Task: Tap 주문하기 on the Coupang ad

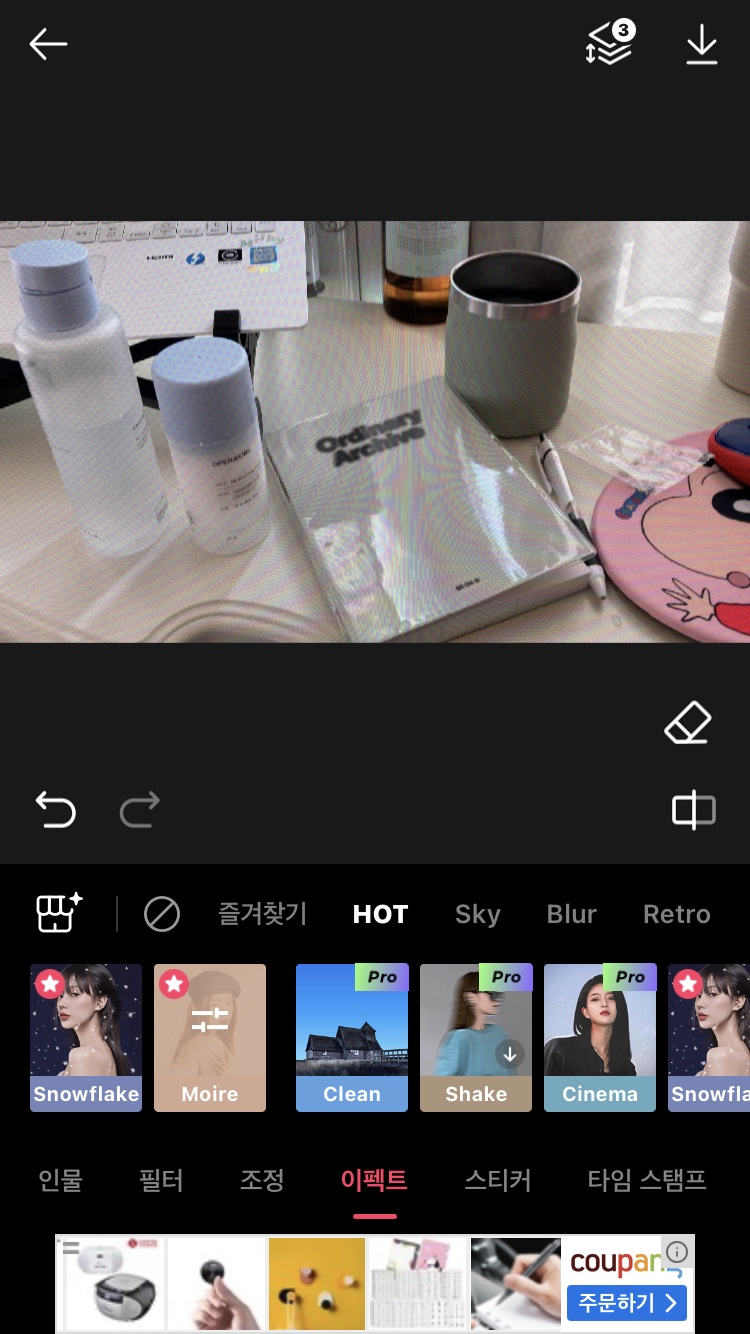Action: (x=626, y=1303)
